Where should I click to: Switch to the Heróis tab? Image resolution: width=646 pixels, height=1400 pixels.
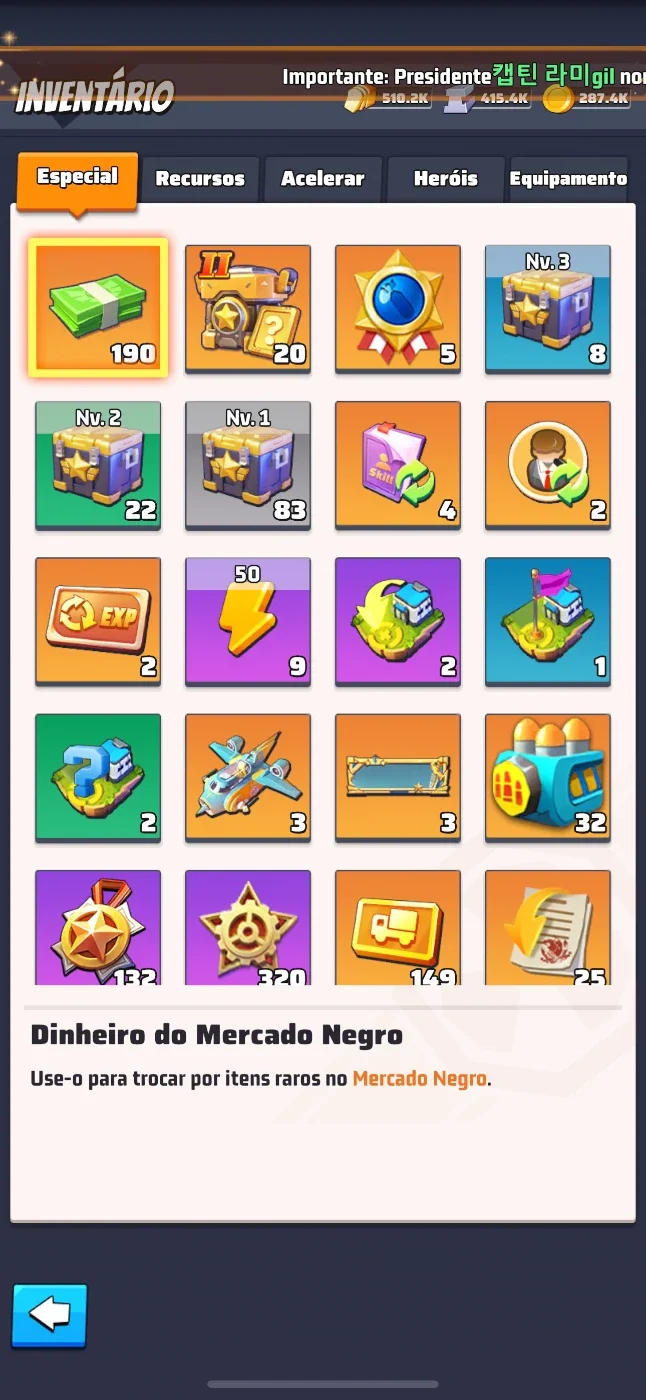[446, 179]
